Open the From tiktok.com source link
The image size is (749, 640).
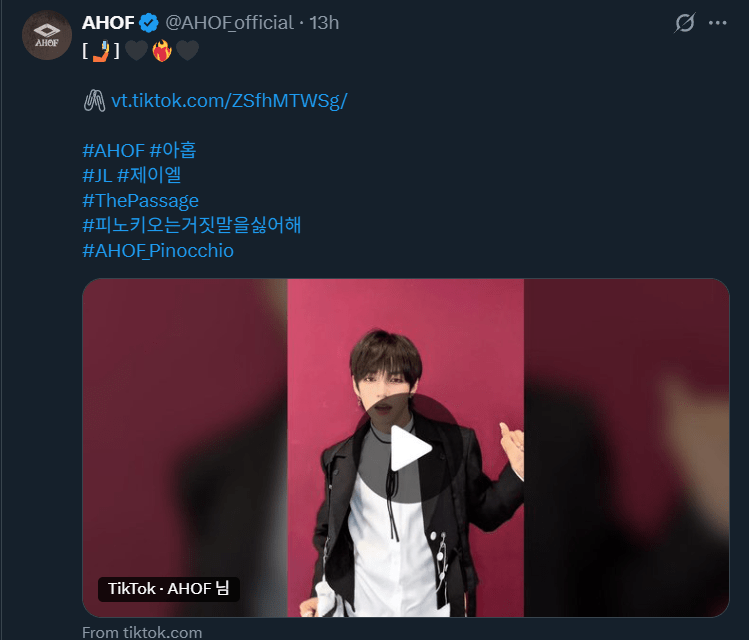pos(142,632)
